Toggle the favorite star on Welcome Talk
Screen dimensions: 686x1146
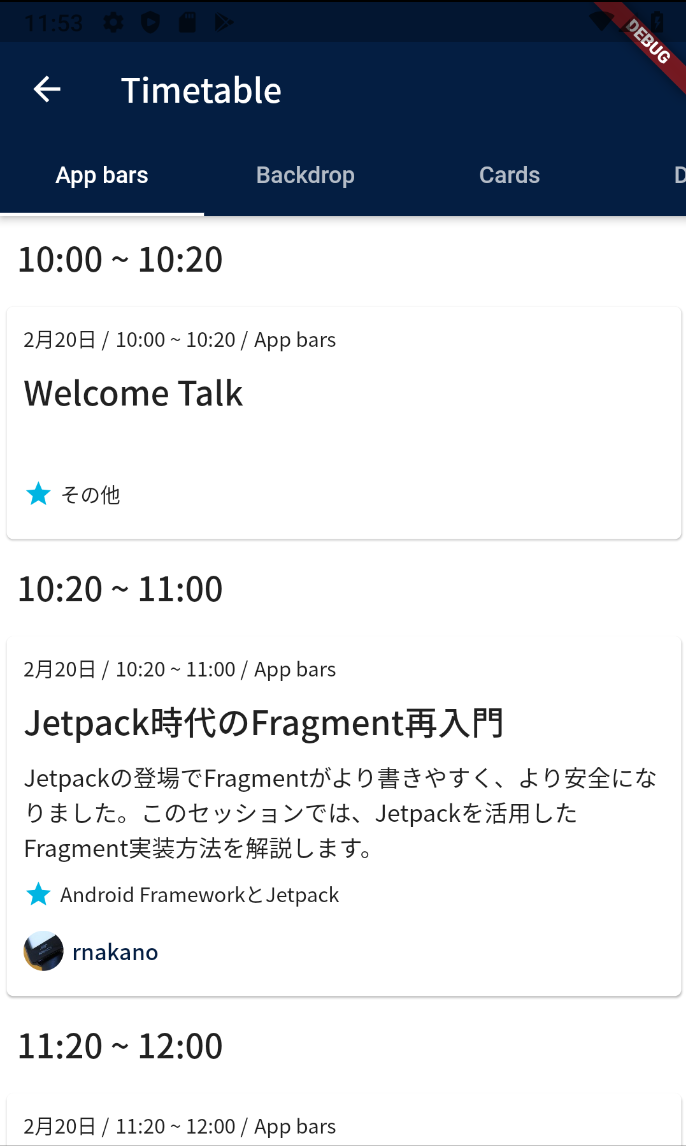38,494
